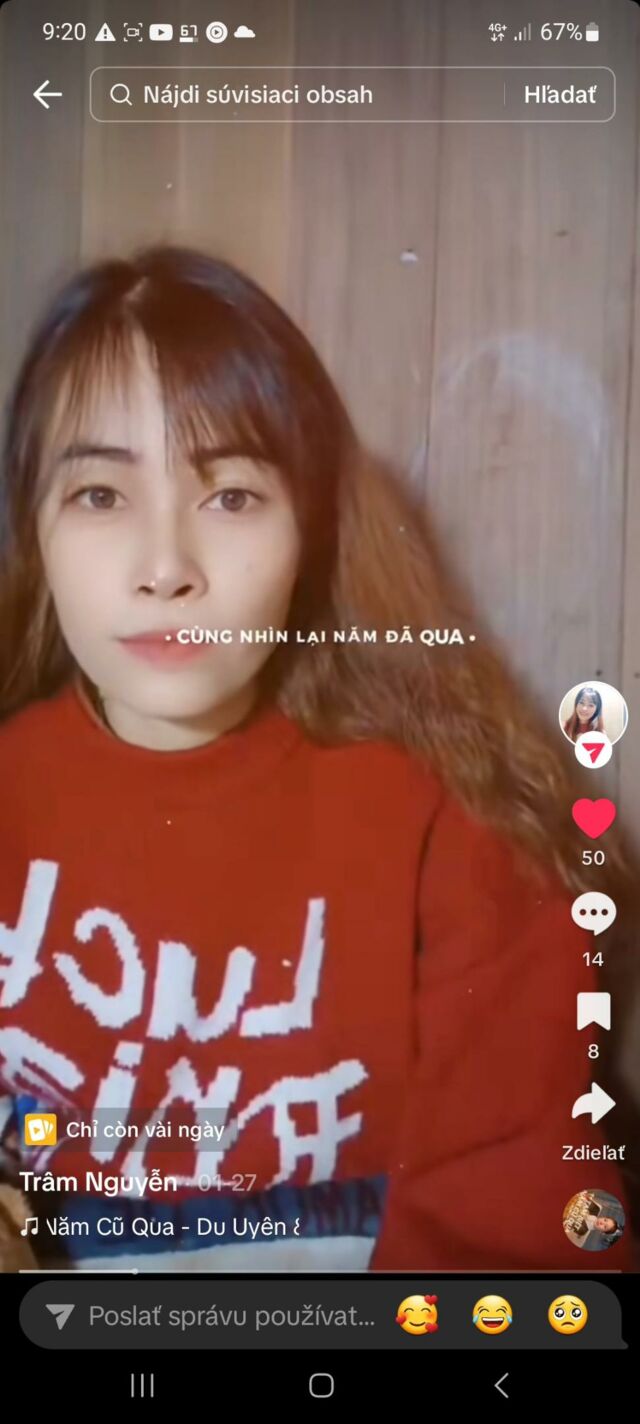Like this video with the heart
640x1424 pixels.
[x=593, y=819]
